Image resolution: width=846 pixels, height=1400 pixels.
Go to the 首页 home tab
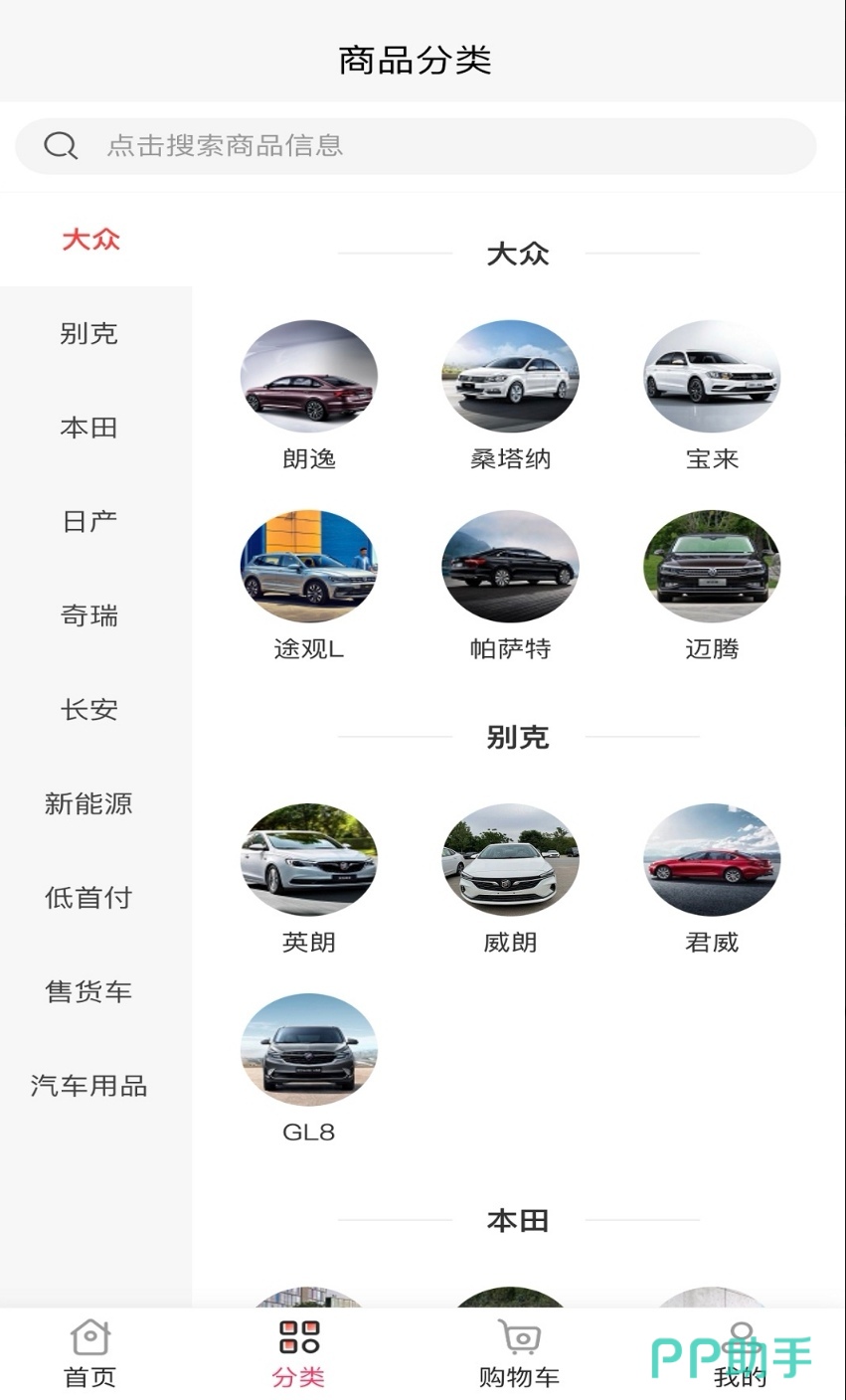[90, 1353]
